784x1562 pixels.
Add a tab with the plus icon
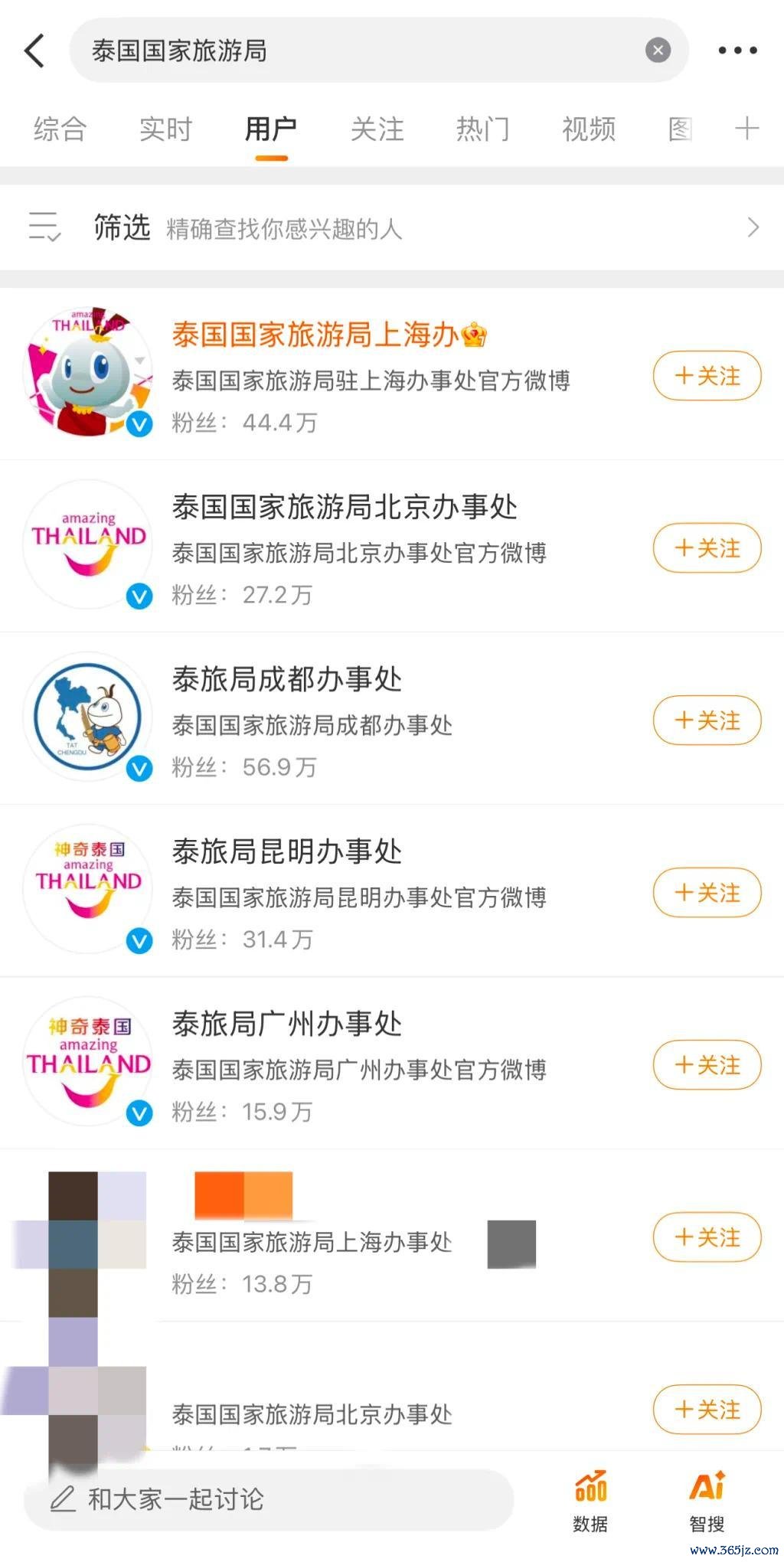(746, 129)
